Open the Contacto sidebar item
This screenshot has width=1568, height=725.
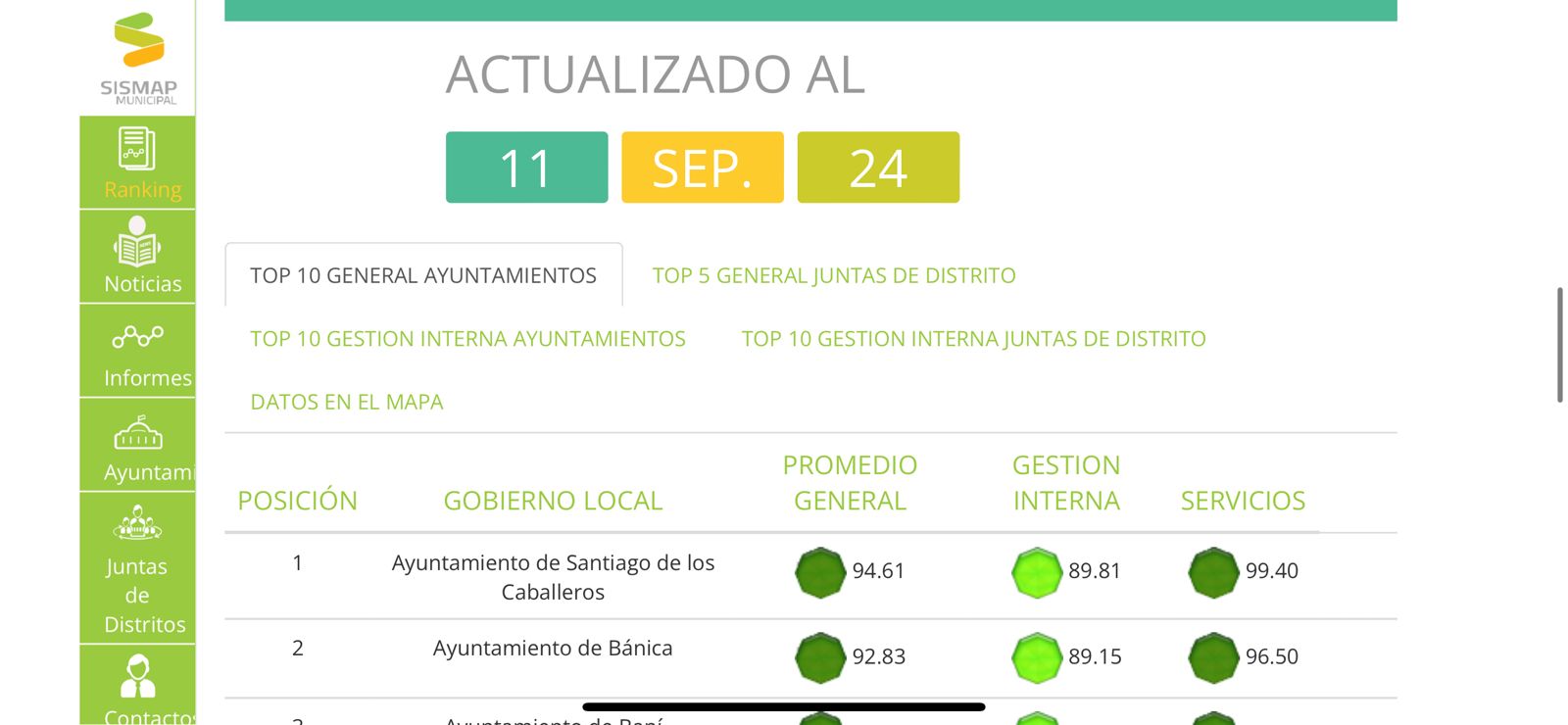[137, 686]
